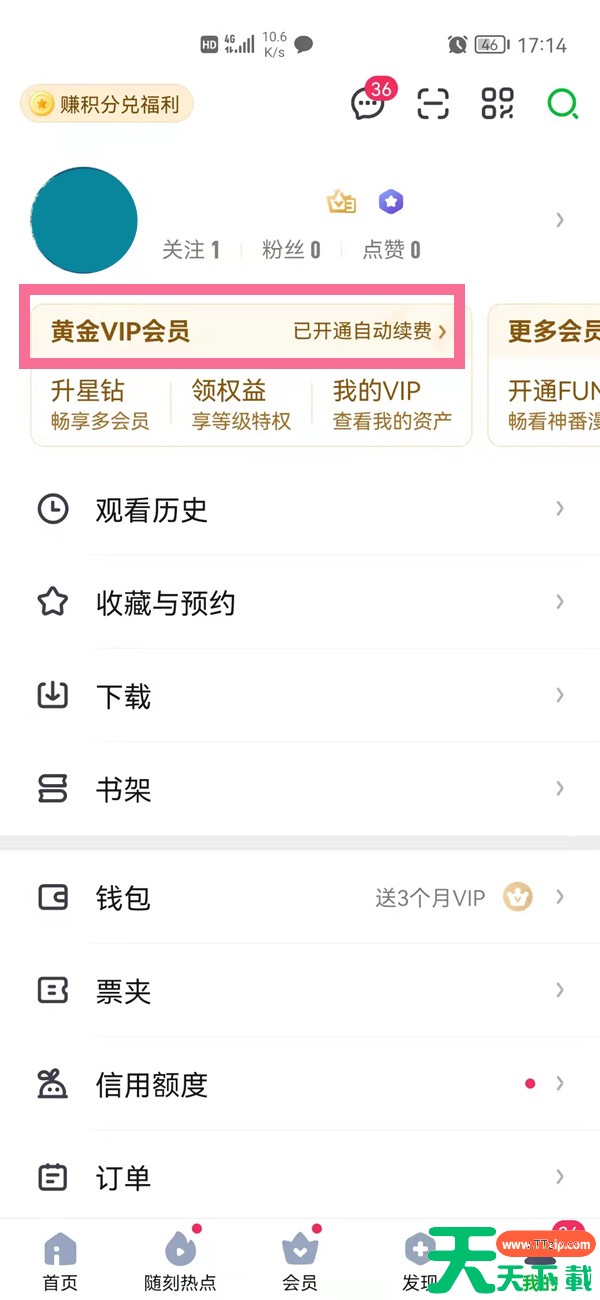
Task: Open 观看历史
Action: coord(300,509)
